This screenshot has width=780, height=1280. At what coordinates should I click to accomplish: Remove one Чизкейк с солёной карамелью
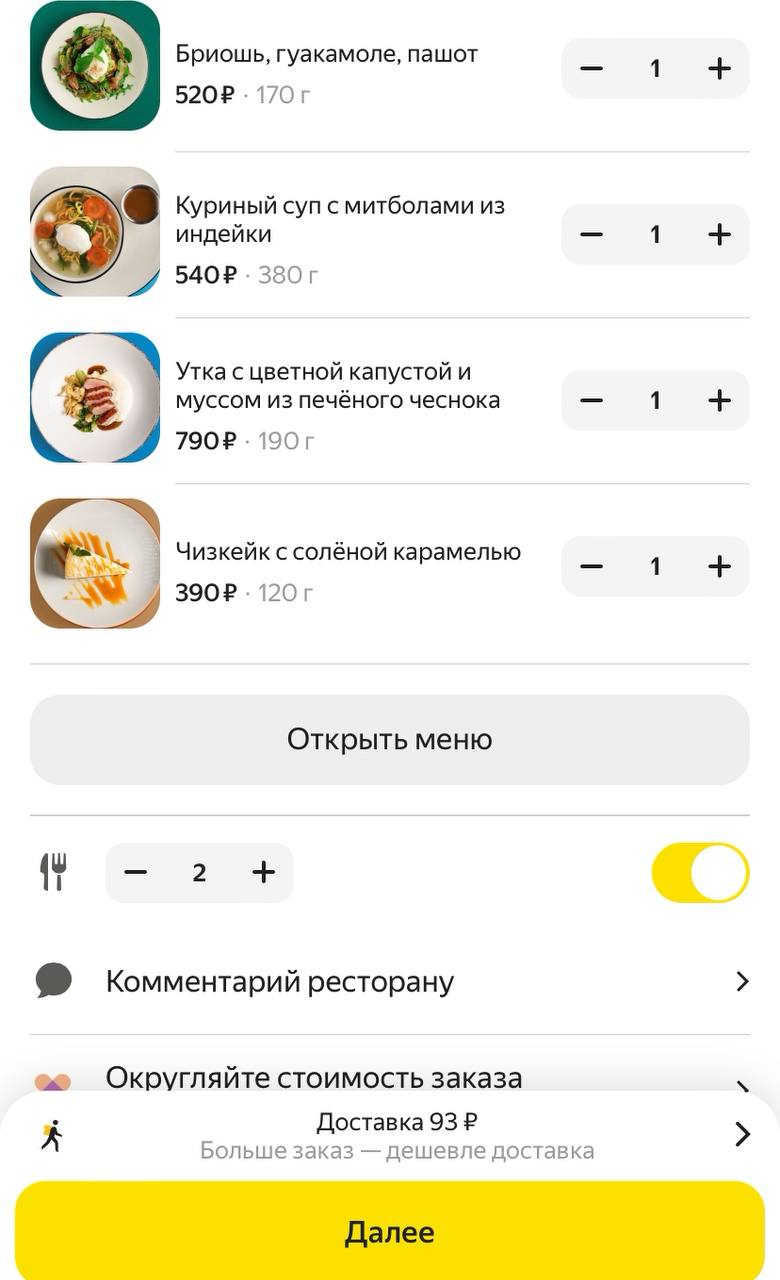pos(592,567)
